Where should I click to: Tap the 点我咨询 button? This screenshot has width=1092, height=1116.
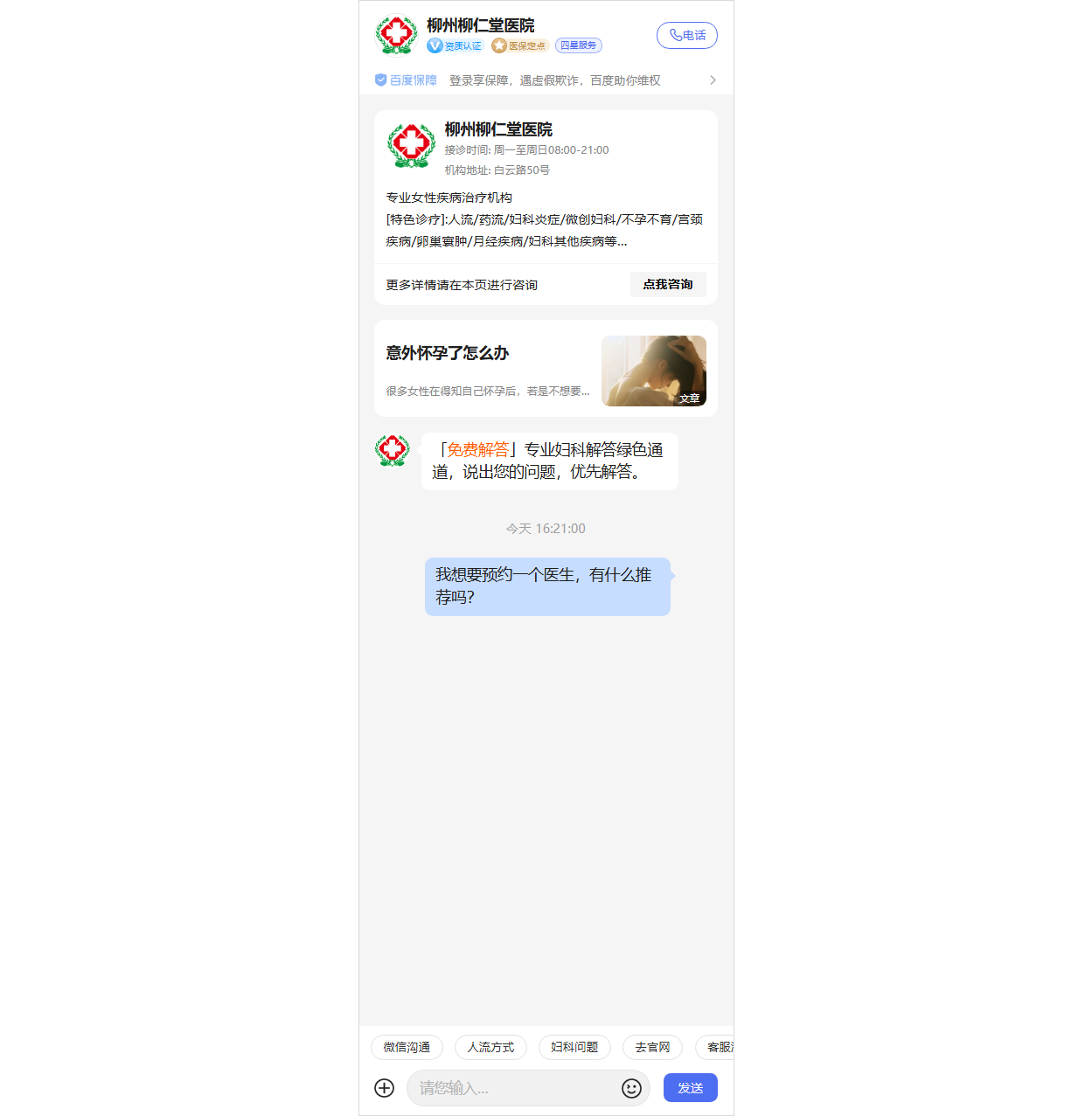coord(668,285)
